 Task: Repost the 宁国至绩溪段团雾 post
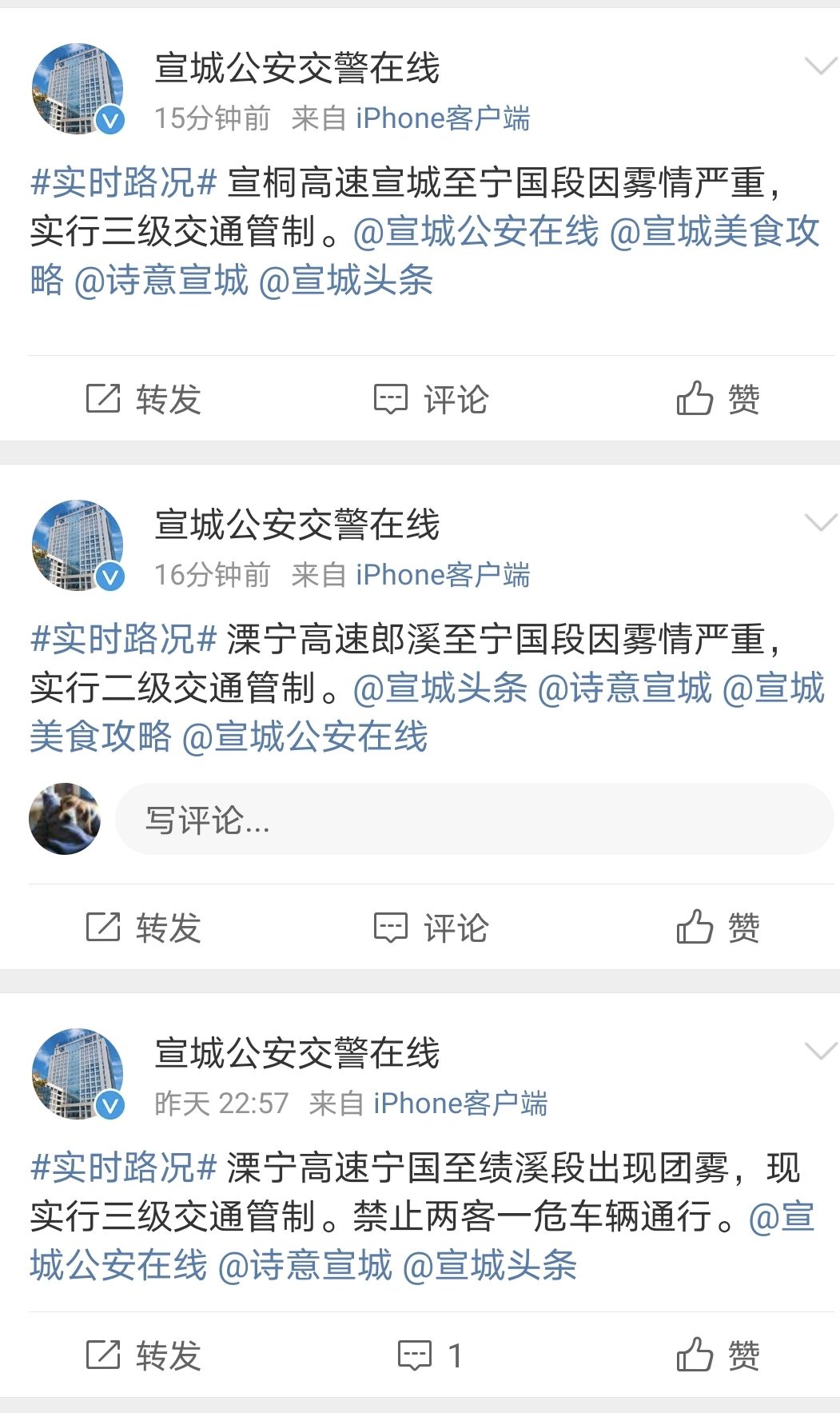144,1355
